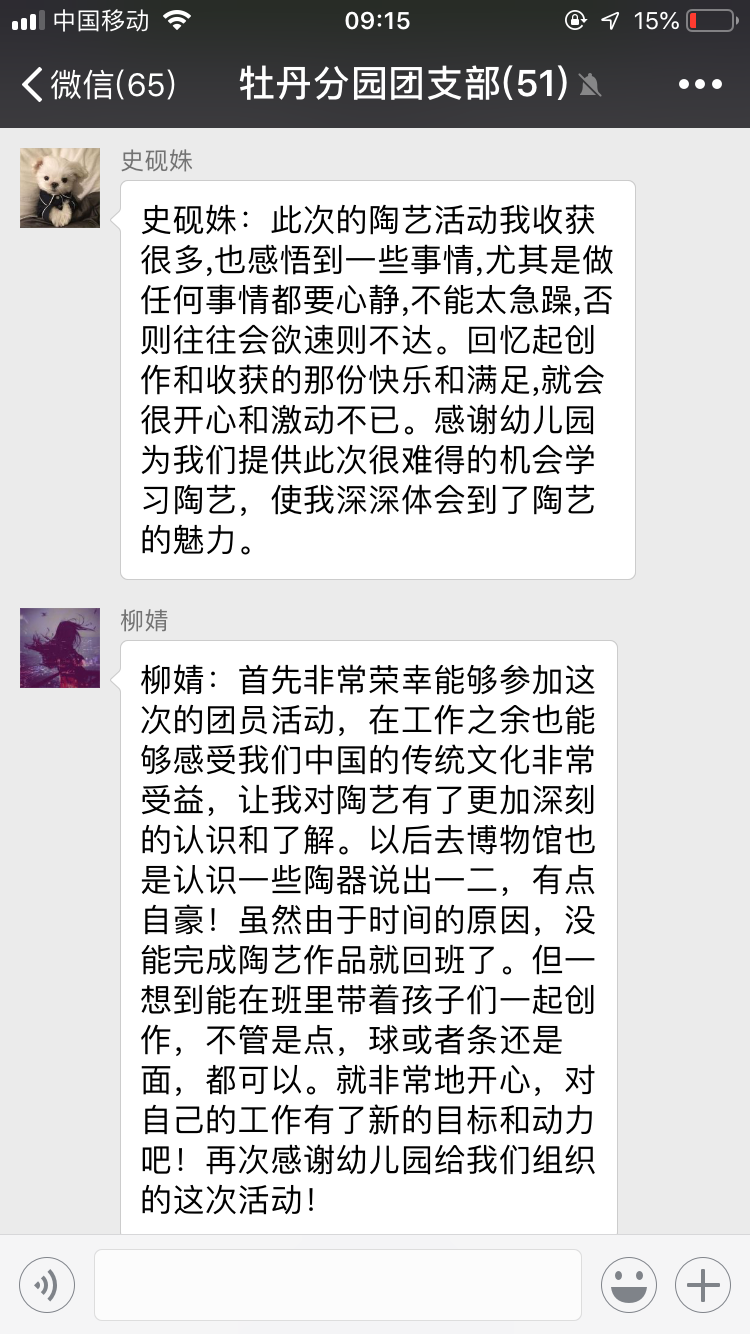Switch to voice message input
This screenshot has height=1334, width=750.
point(46,1285)
